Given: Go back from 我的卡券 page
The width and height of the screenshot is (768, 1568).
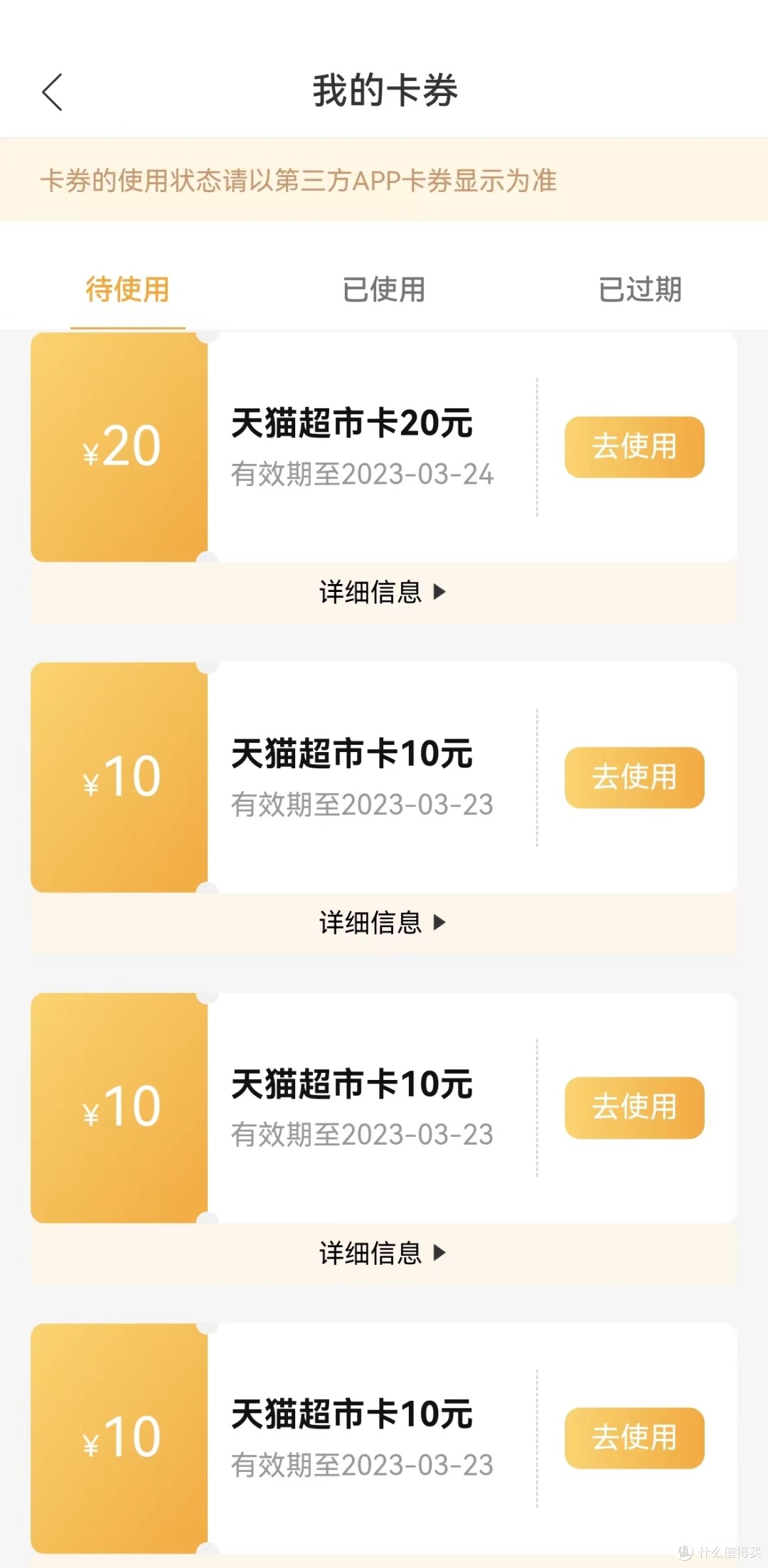Looking at the screenshot, I should (52, 92).
